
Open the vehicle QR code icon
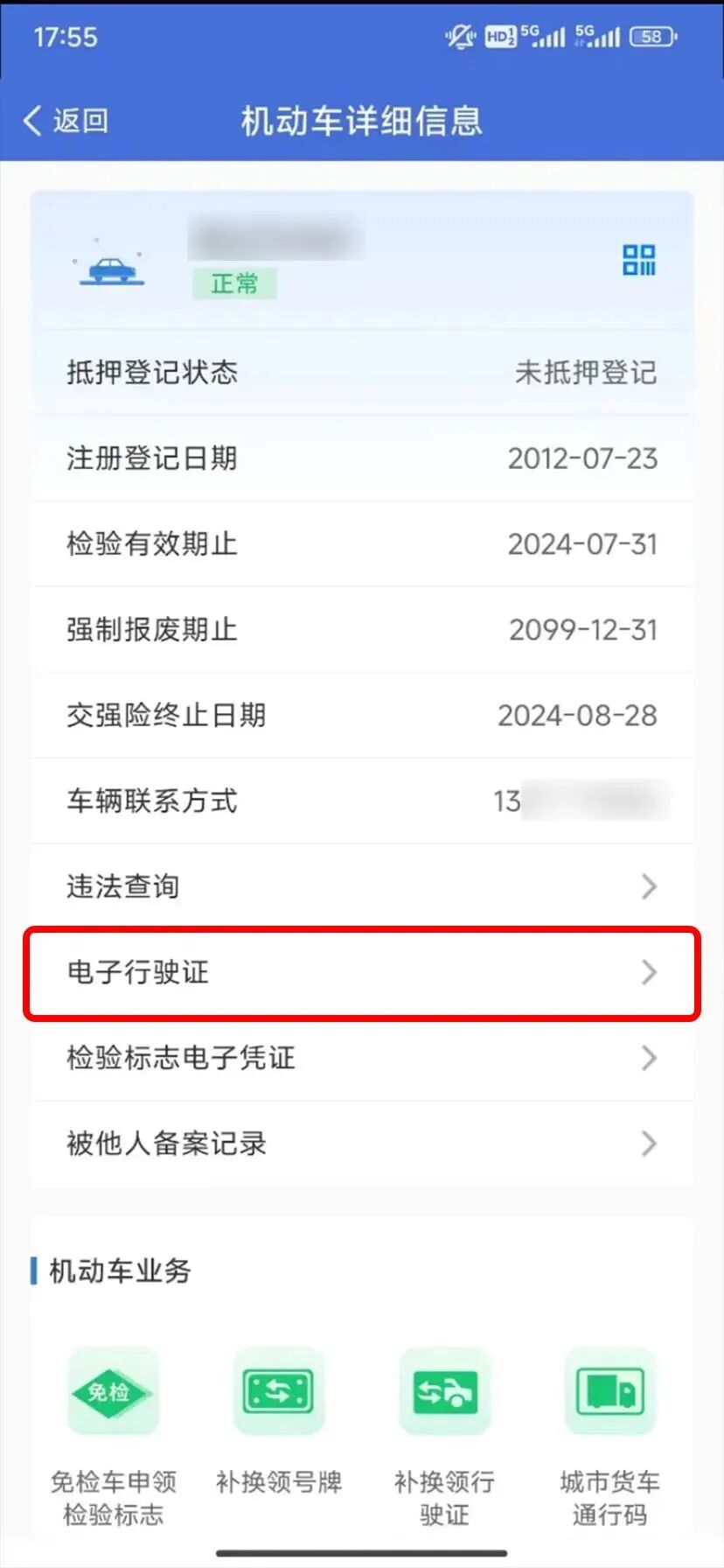coord(638,260)
